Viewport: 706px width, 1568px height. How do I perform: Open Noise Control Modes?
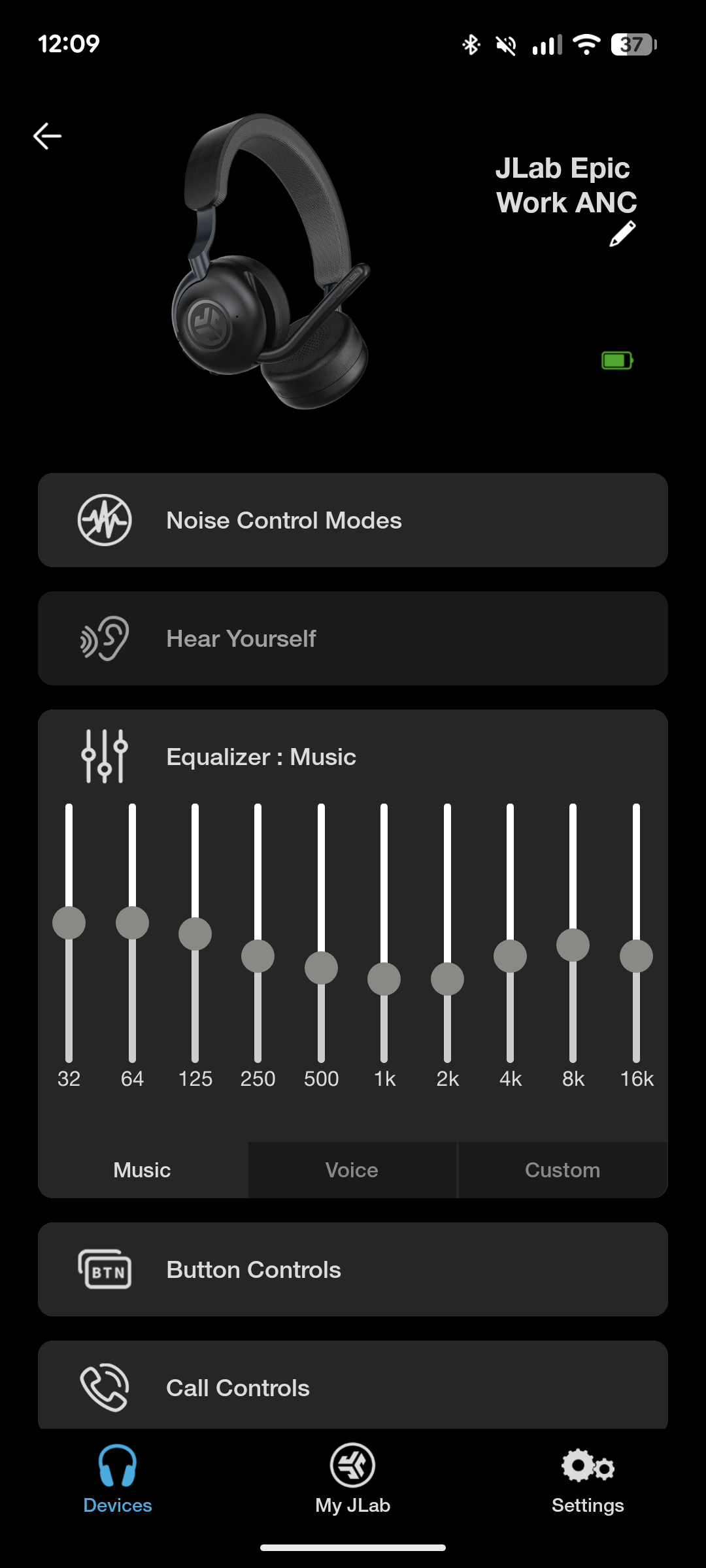(x=353, y=520)
